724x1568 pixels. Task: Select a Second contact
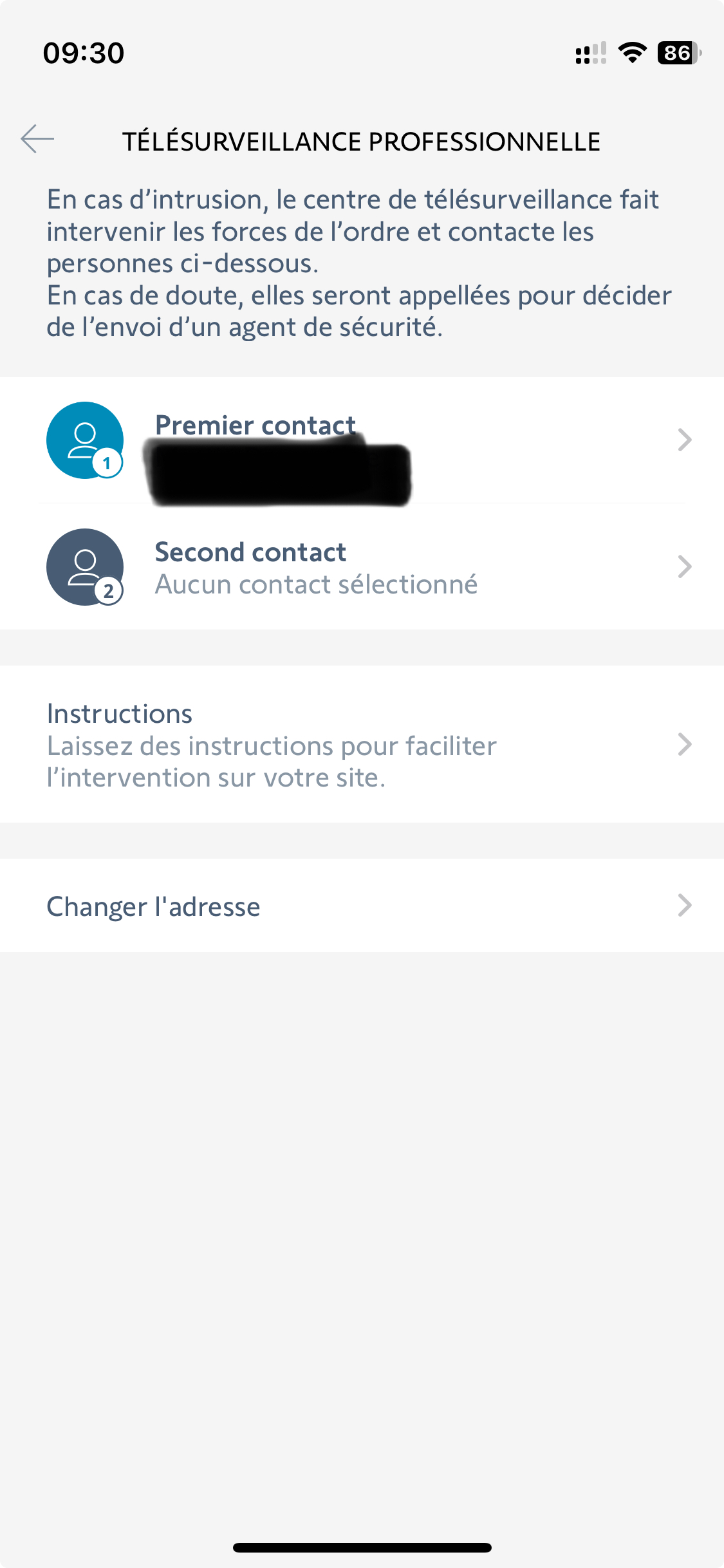coord(362,567)
